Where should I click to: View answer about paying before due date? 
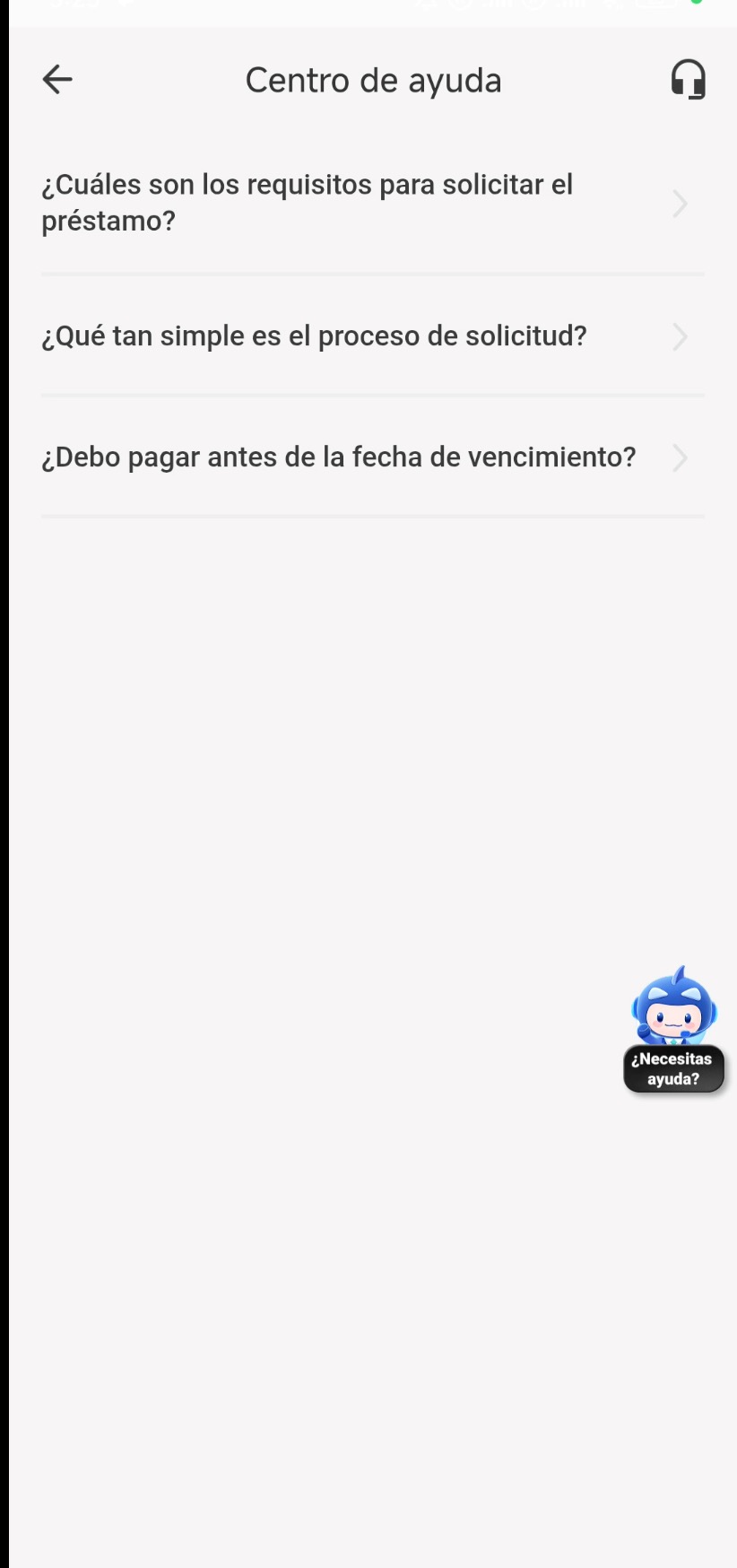click(372, 457)
